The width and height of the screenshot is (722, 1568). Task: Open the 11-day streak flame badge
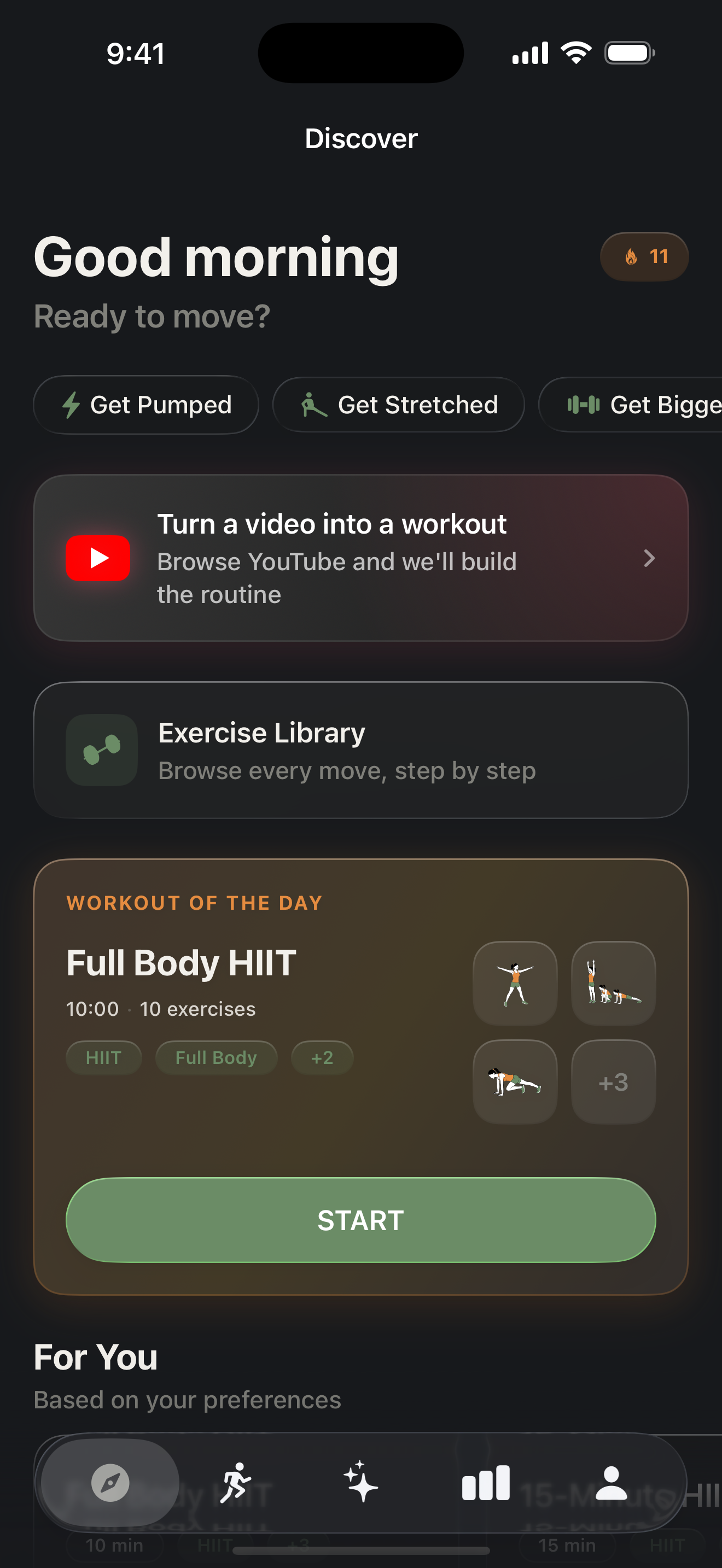pyautogui.click(x=644, y=256)
